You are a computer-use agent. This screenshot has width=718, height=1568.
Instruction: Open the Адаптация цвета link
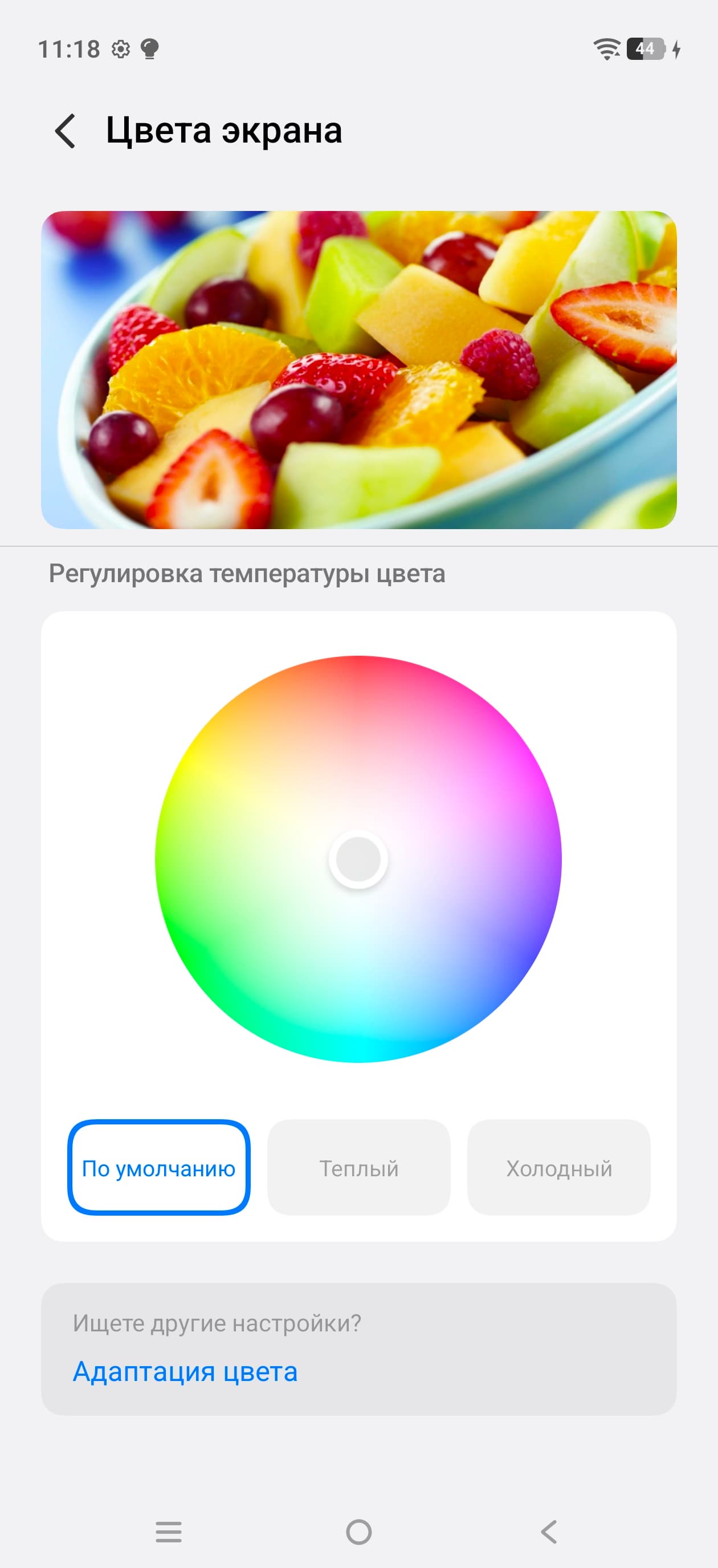[x=185, y=1371]
